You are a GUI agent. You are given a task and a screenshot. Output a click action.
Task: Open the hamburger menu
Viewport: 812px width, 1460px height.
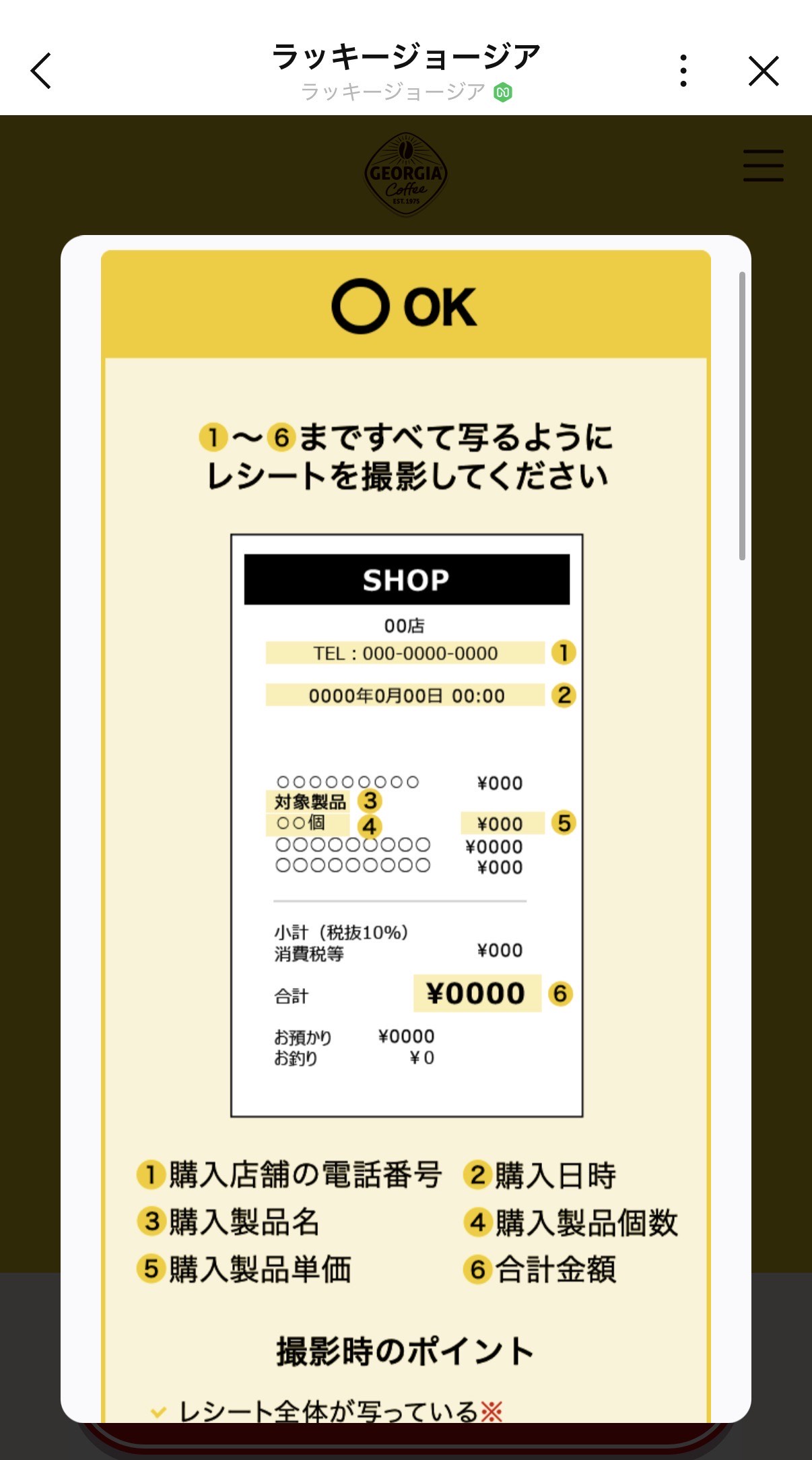764,166
